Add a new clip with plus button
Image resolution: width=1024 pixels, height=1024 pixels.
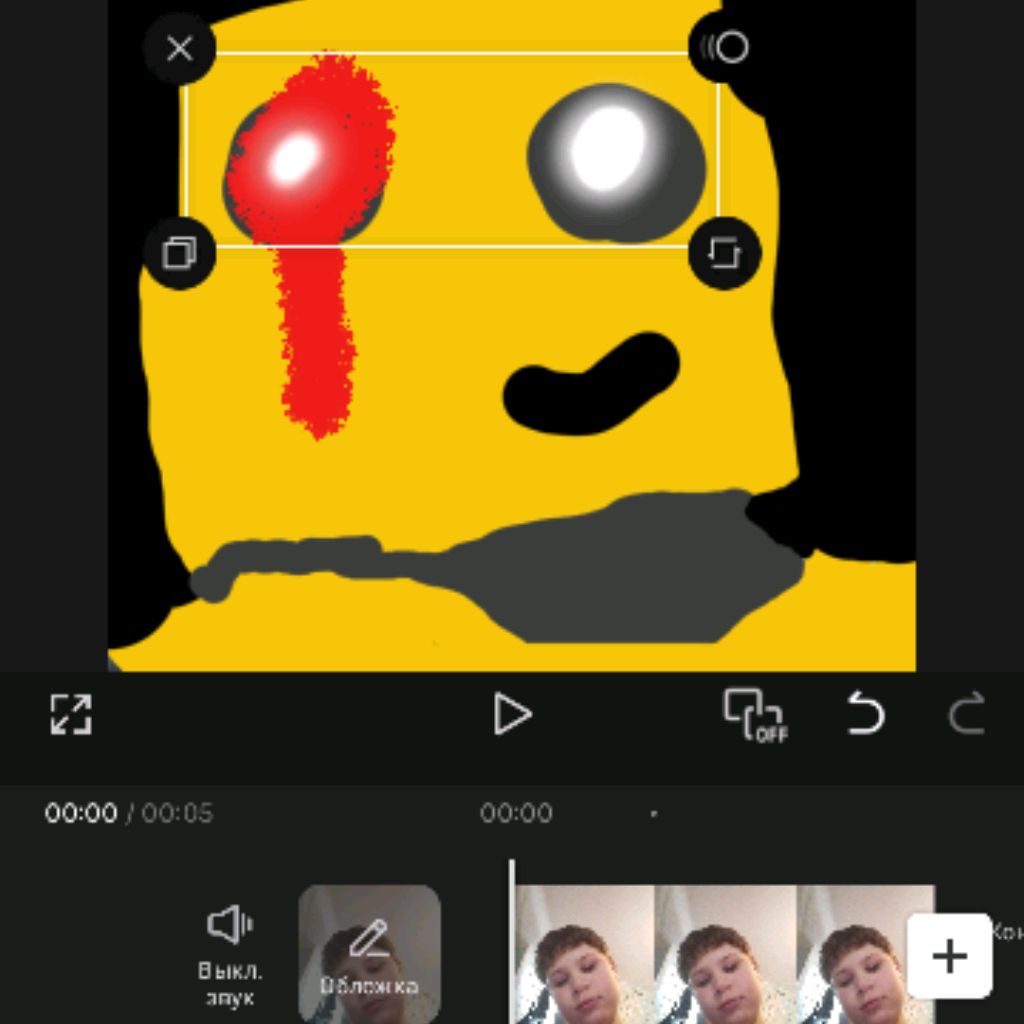pos(949,956)
